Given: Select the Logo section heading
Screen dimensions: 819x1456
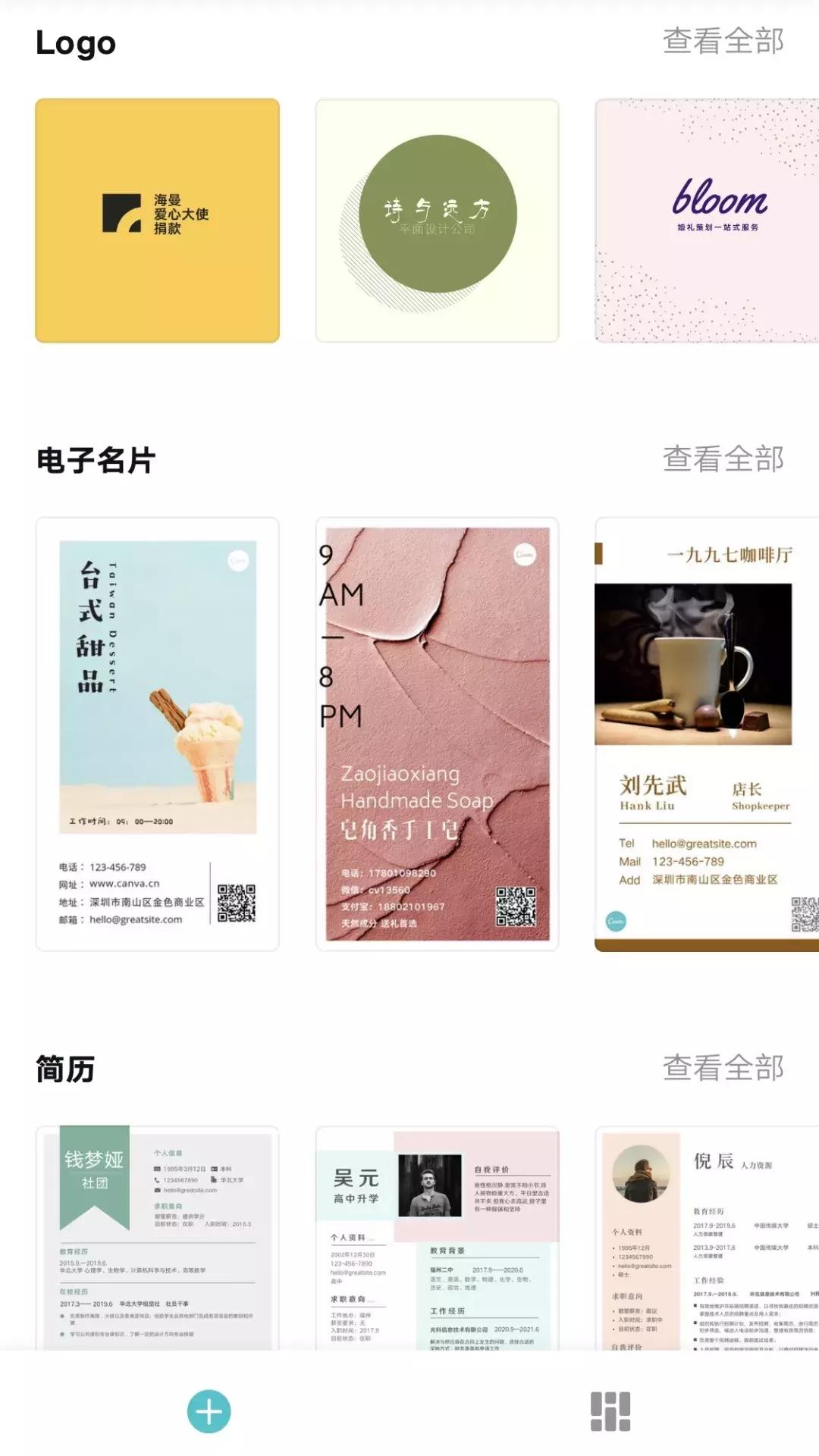Looking at the screenshot, I should click(x=76, y=43).
